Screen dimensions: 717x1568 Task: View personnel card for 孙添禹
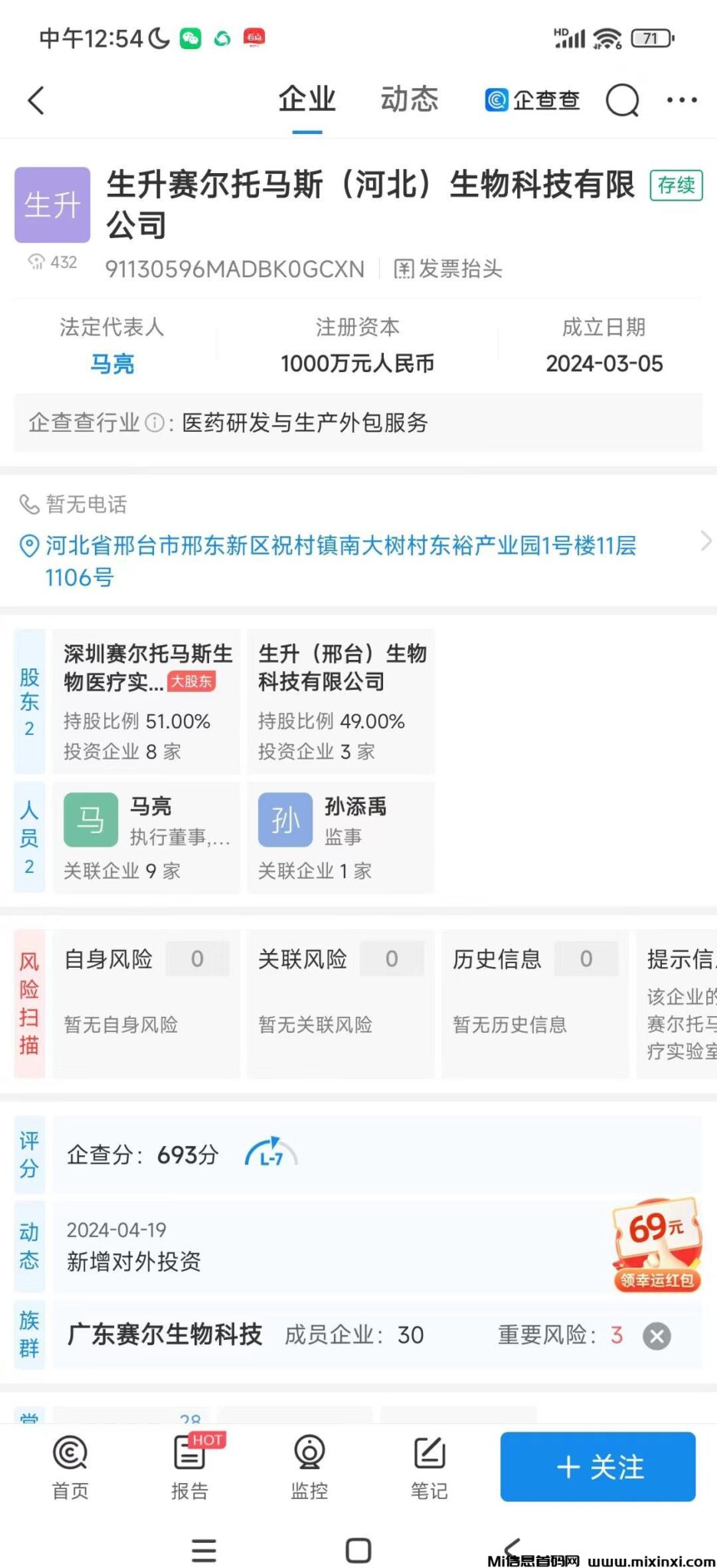(x=340, y=837)
